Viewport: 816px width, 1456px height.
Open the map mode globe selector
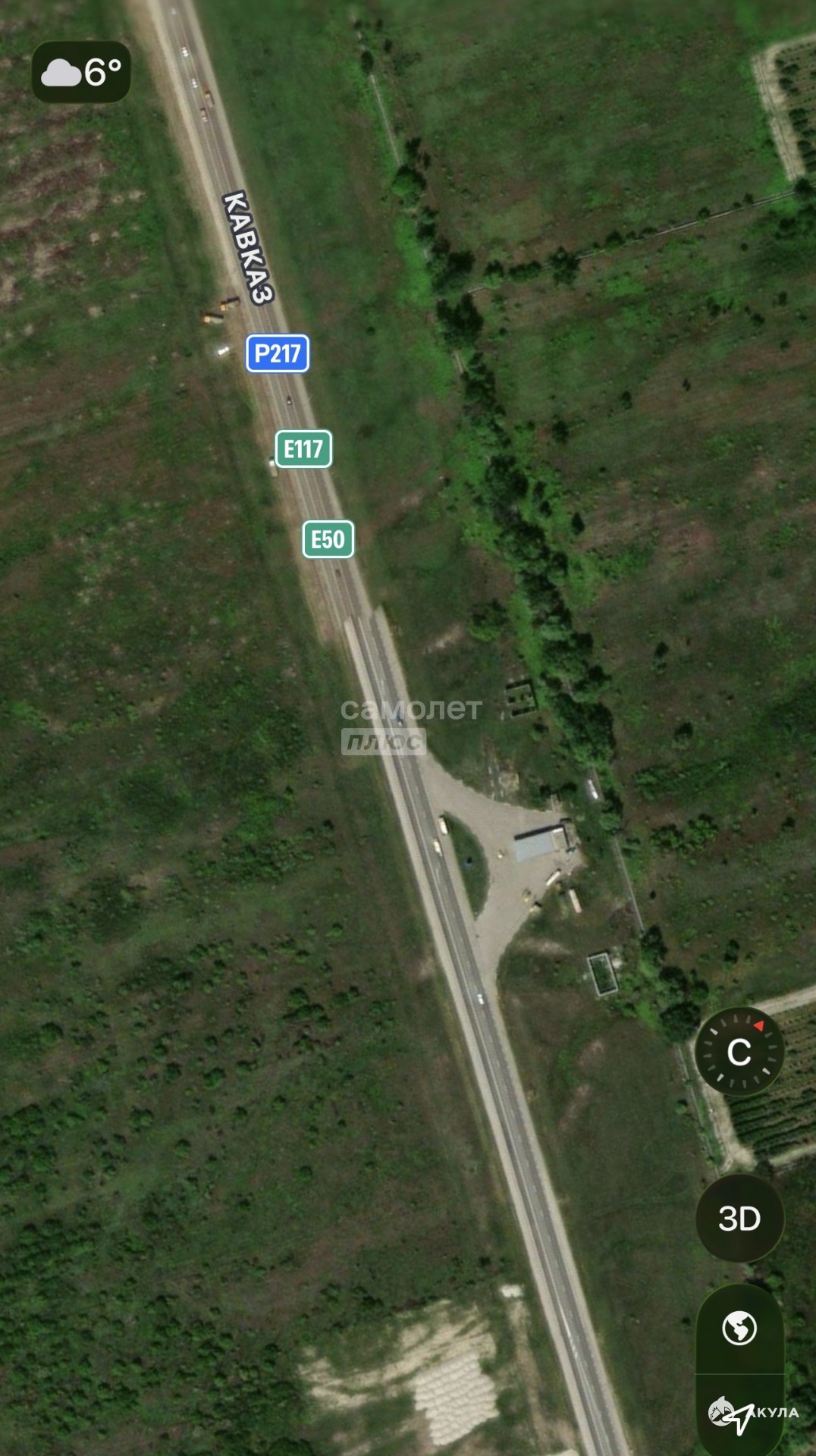(x=739, y=1329)
